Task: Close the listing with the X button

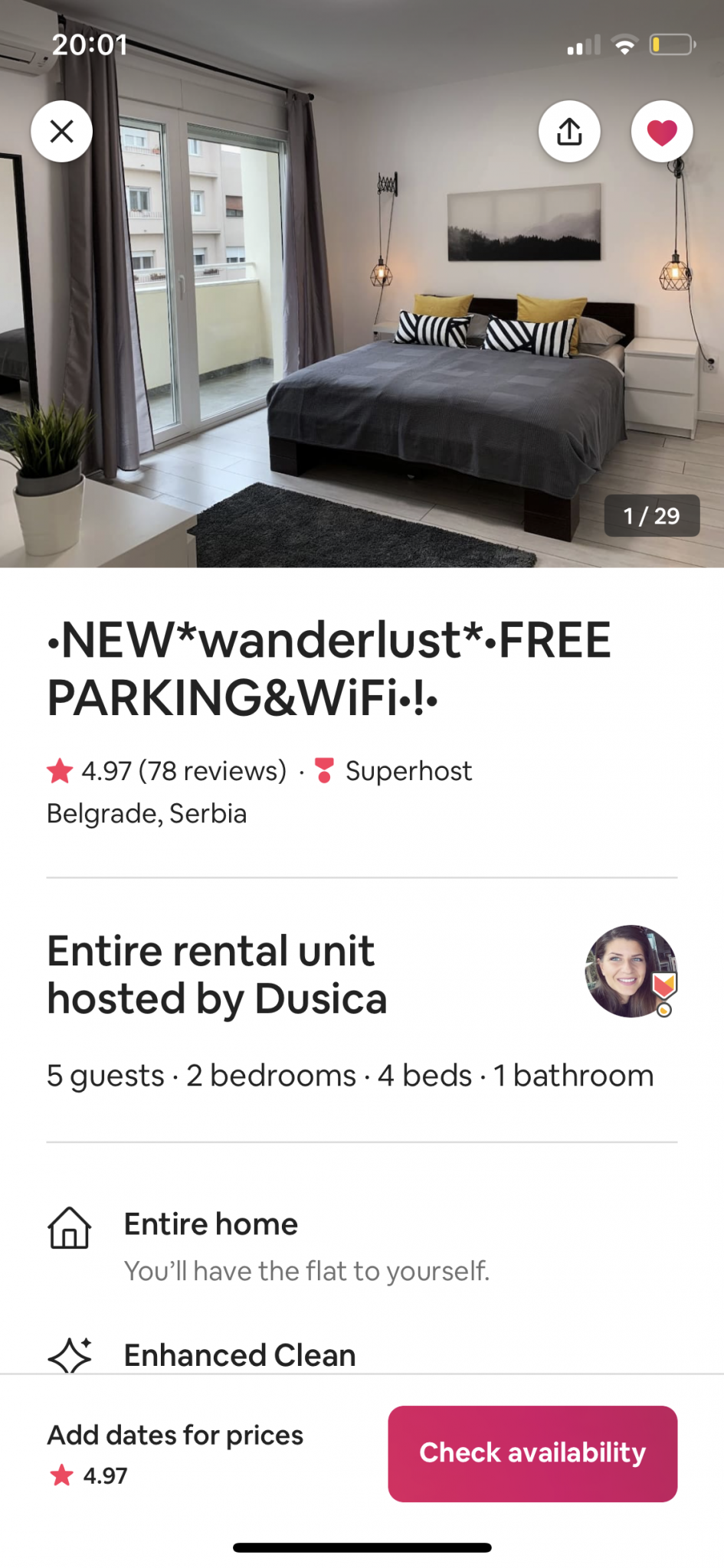Action: [x=61, y=132]
